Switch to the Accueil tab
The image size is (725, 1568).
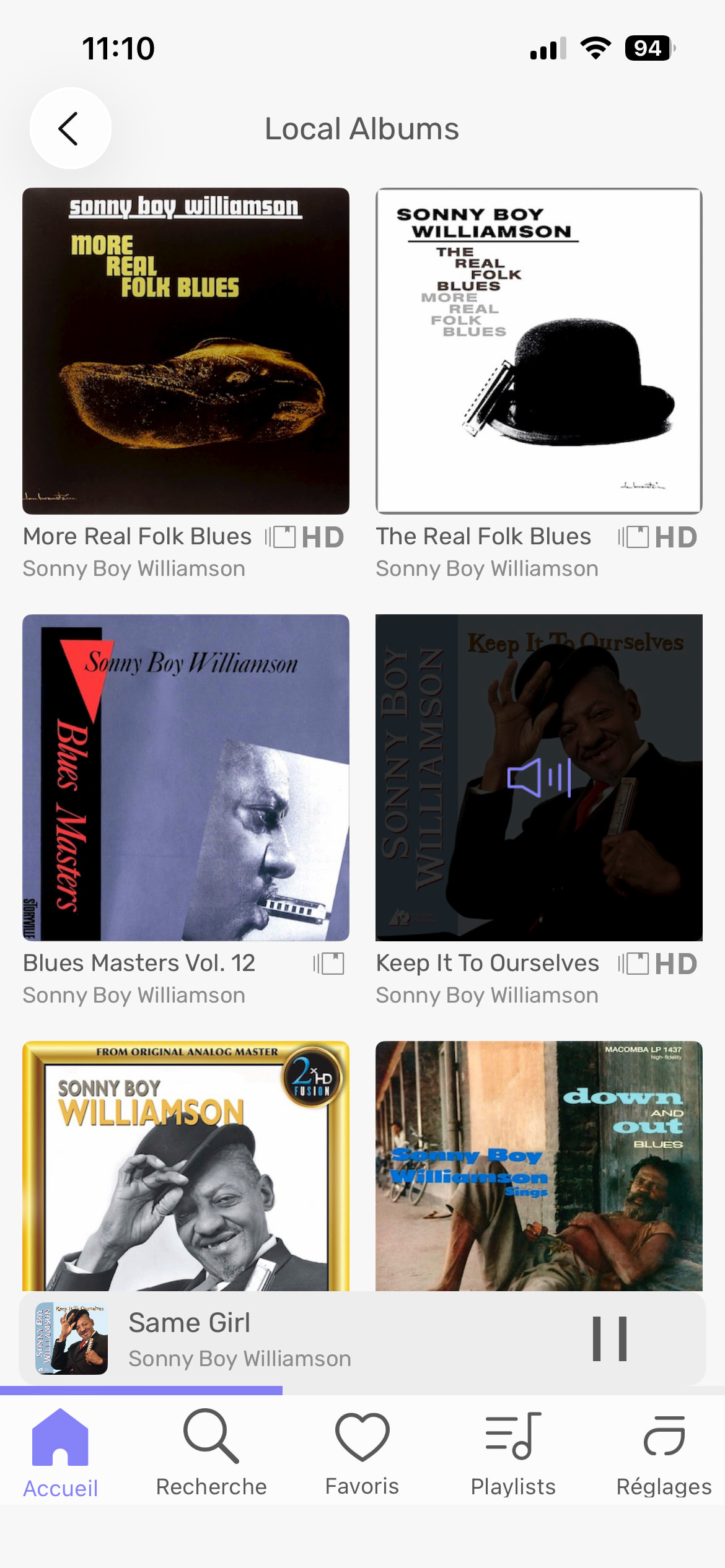coord(60,1452)
